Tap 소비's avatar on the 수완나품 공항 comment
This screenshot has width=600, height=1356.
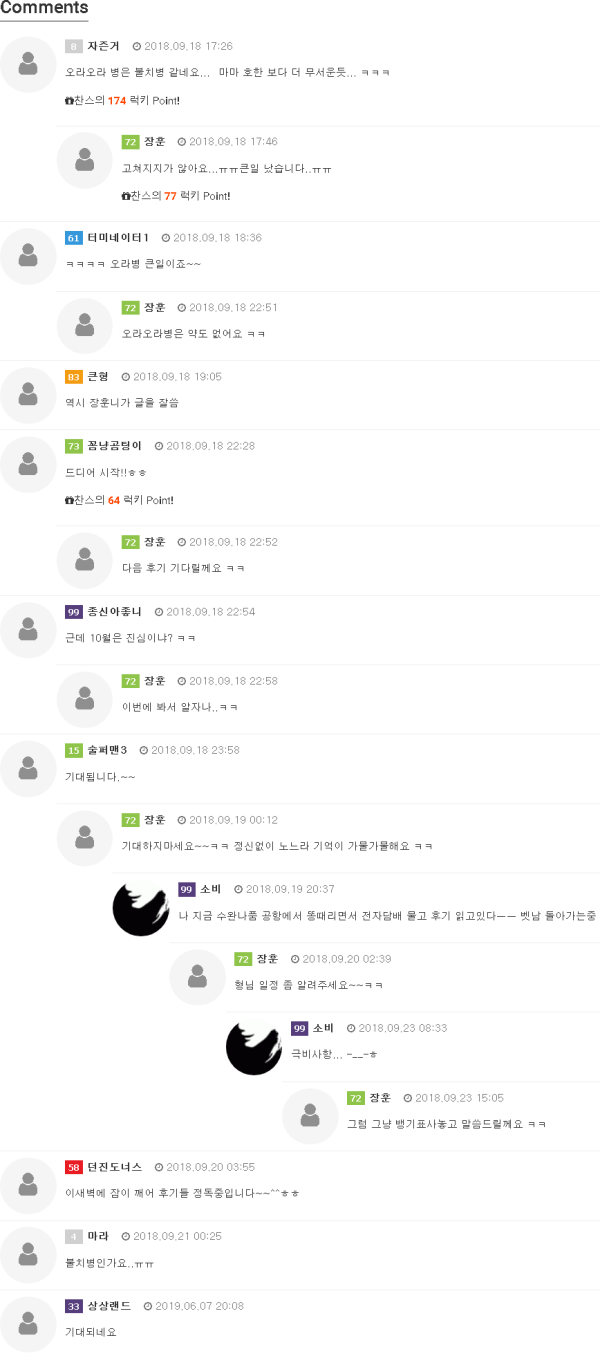(141, 909)
